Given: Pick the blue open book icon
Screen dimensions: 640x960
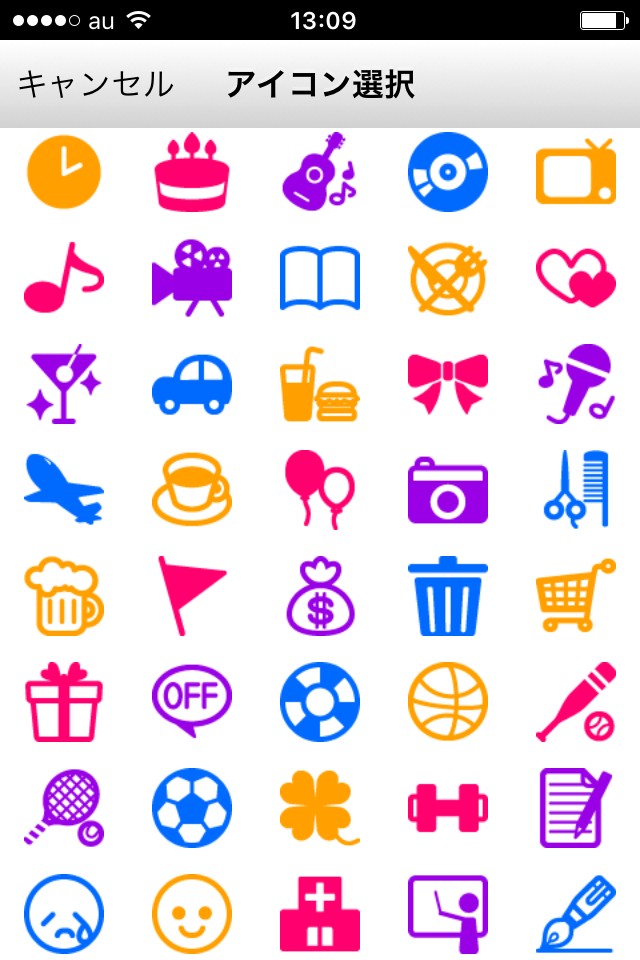Looking at the screenshot, I should [320, 277].
